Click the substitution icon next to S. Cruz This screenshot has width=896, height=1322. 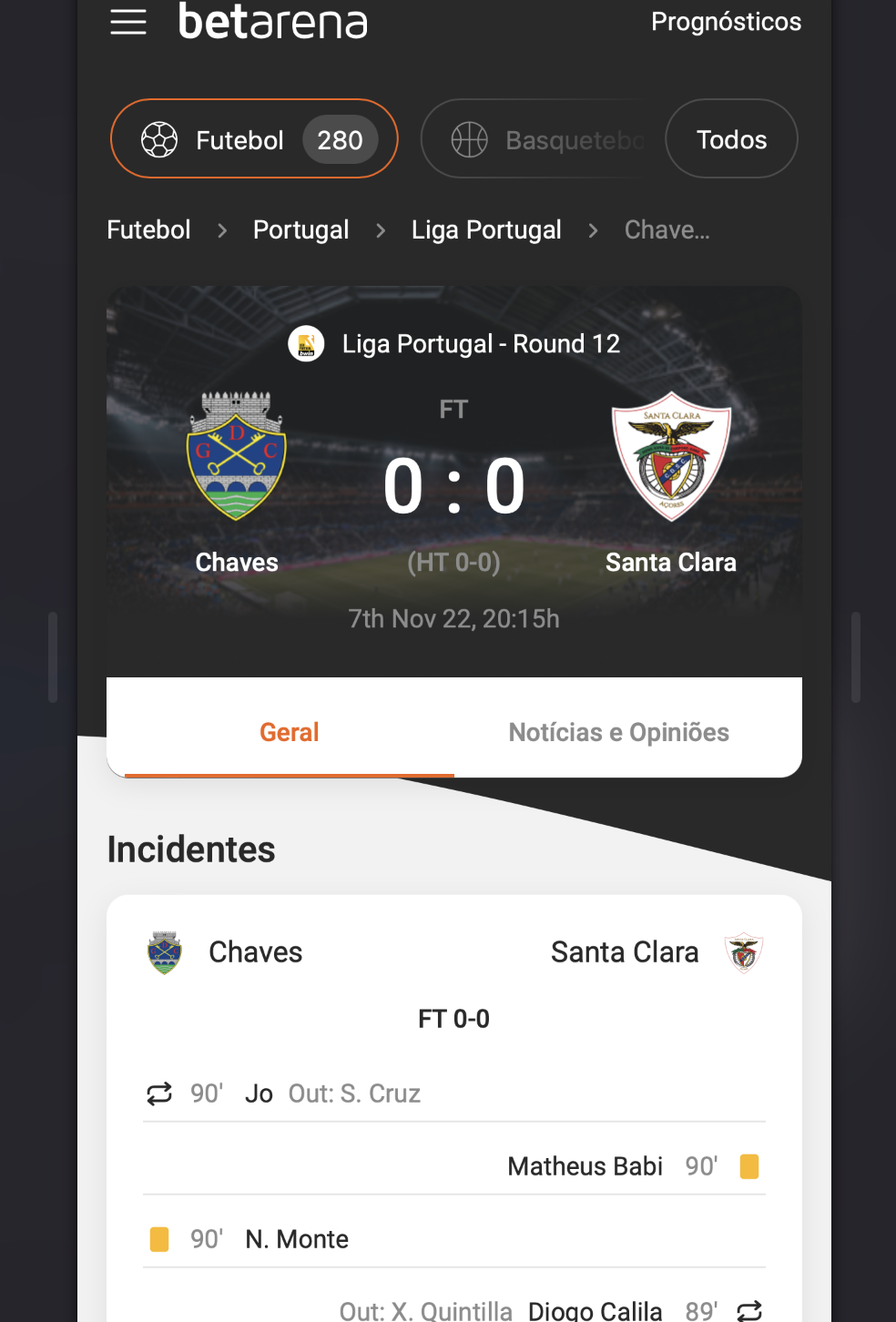pos(158,1093)
